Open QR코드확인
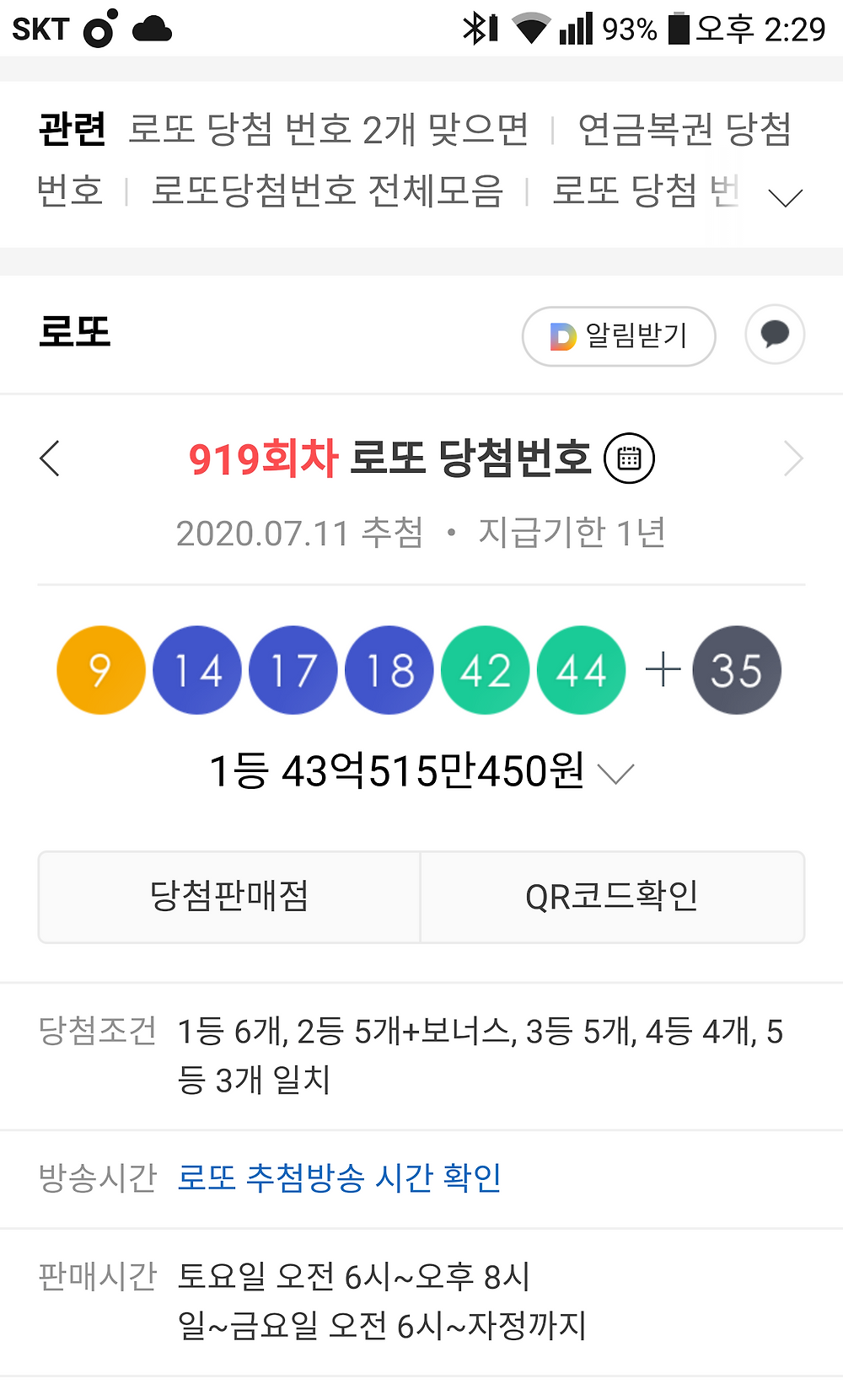This screenshot has height=1400, width=843. pyautogui.click(x=612, y=897)
